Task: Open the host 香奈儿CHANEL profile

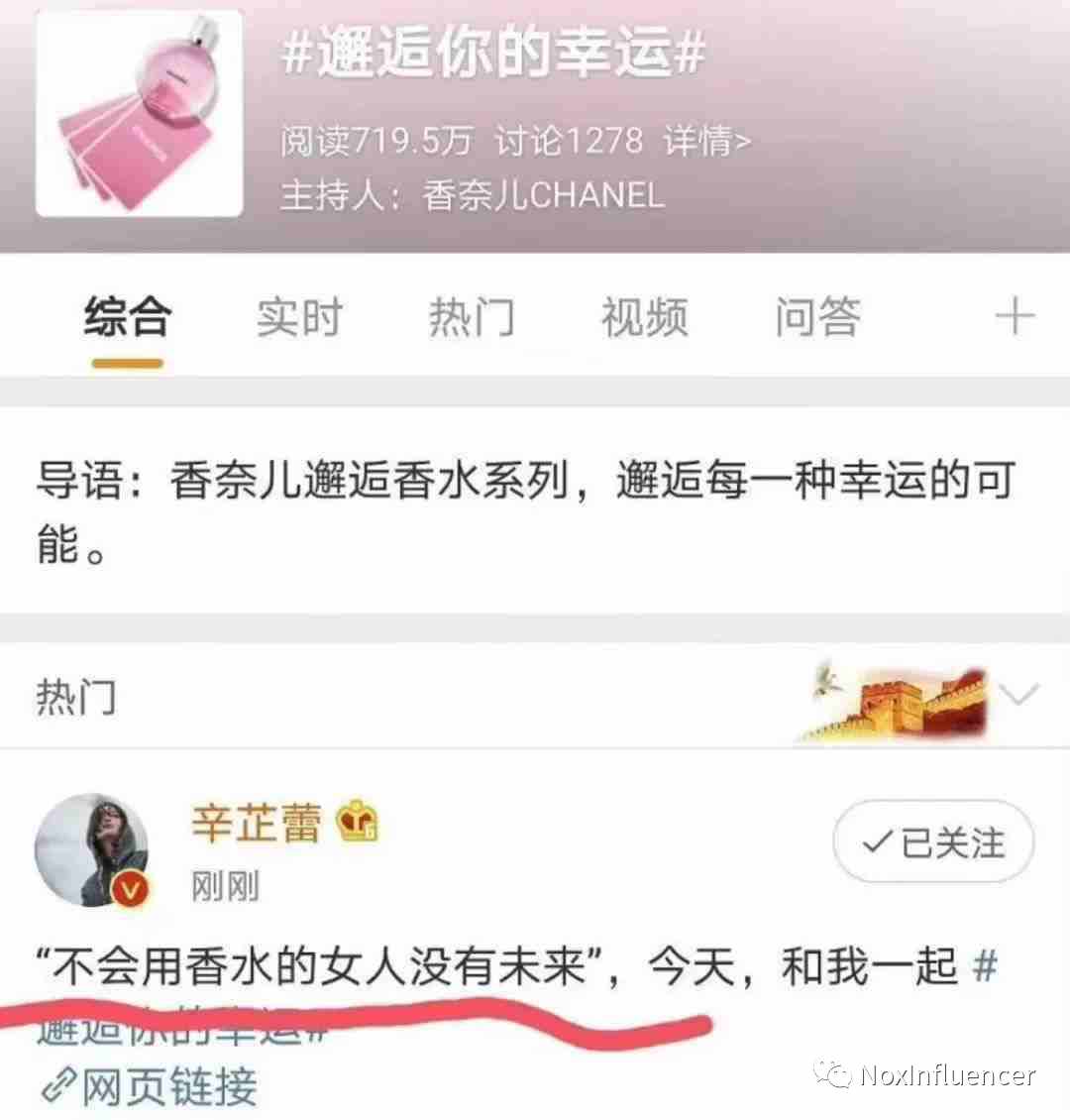Action: (x=543, y=194)
